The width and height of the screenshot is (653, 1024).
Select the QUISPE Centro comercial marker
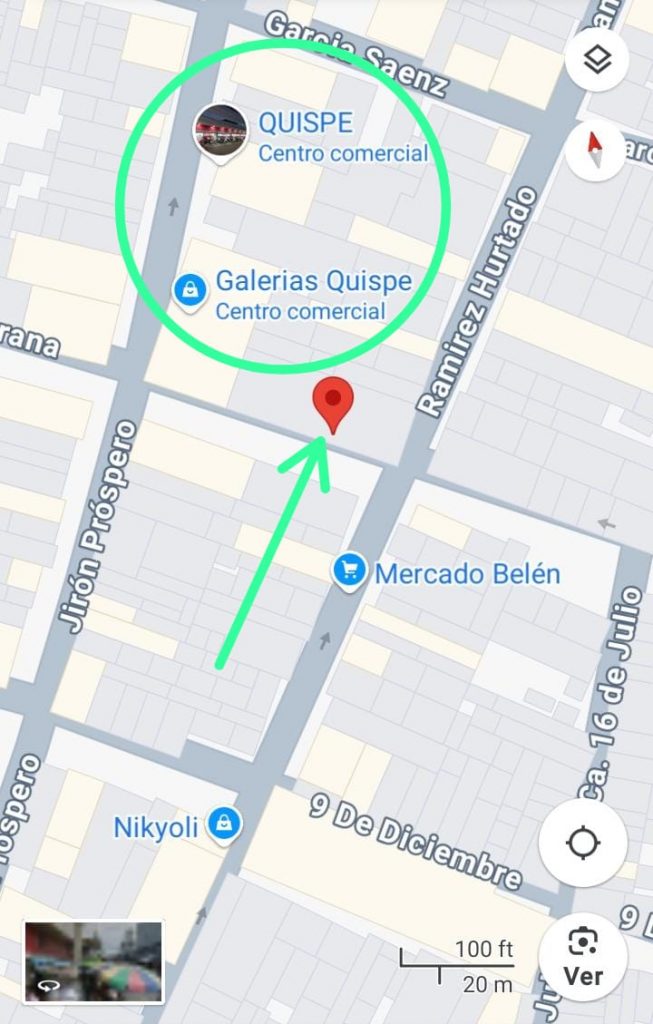(x=220, y=131)
